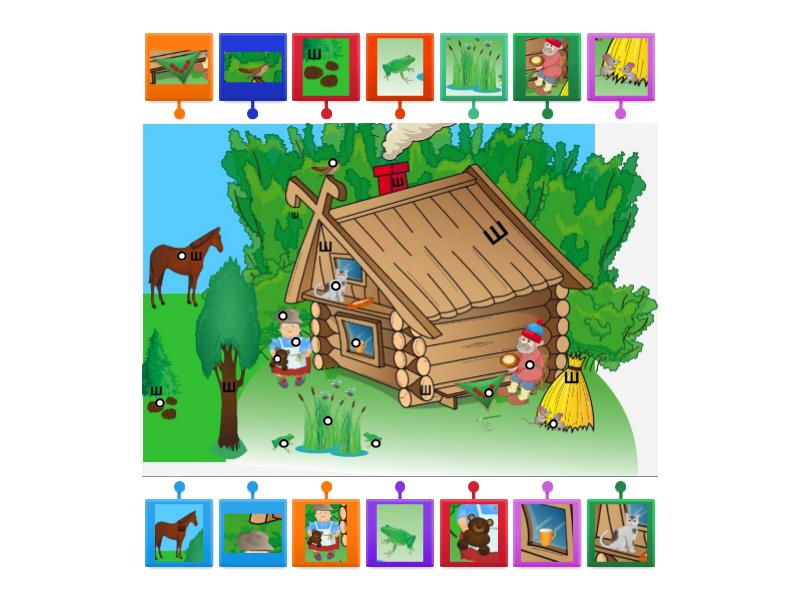Image resolution: width=800 pixels, height=600 pixels.
Task: Select the brown horse tile
Action: tap(179, 533)
